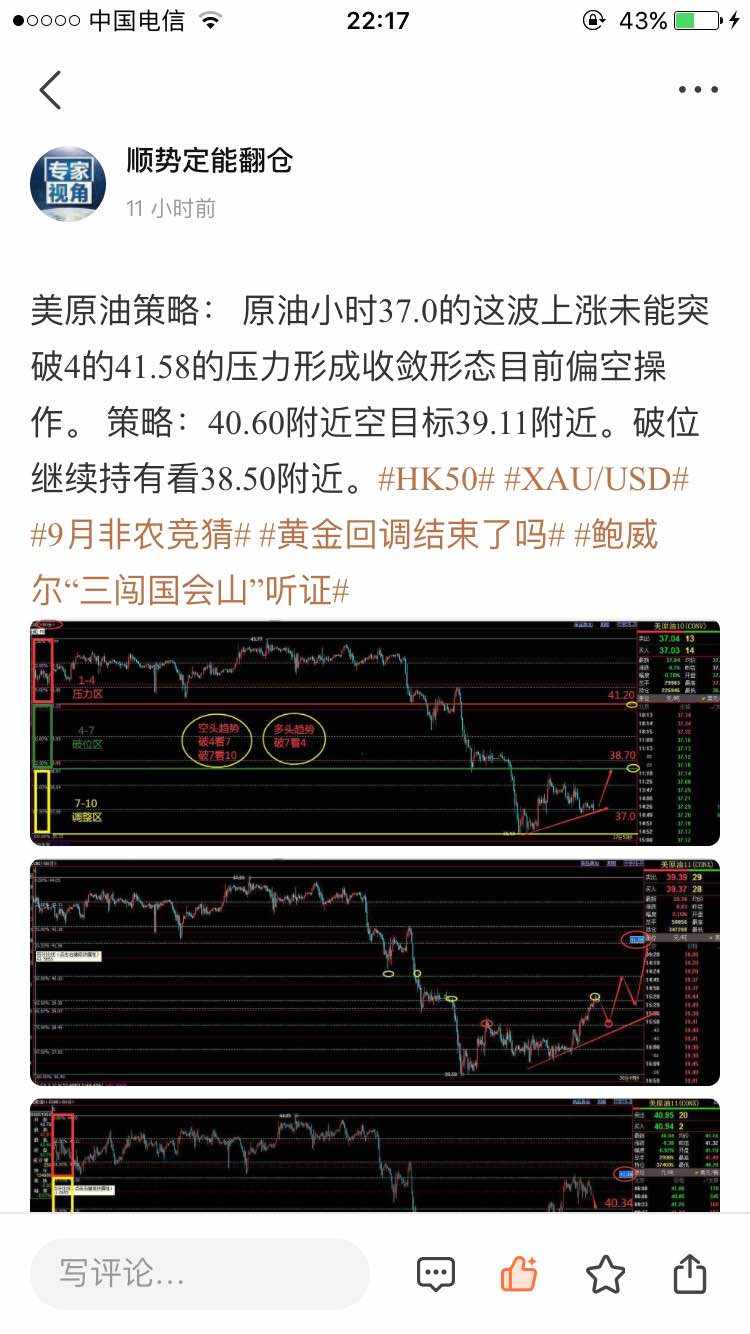Image resolution: width=750 pixels, height=1334 pixels.
Task: Open the #9月非农竞猜# topic
Action: click(x=141, y=535)
